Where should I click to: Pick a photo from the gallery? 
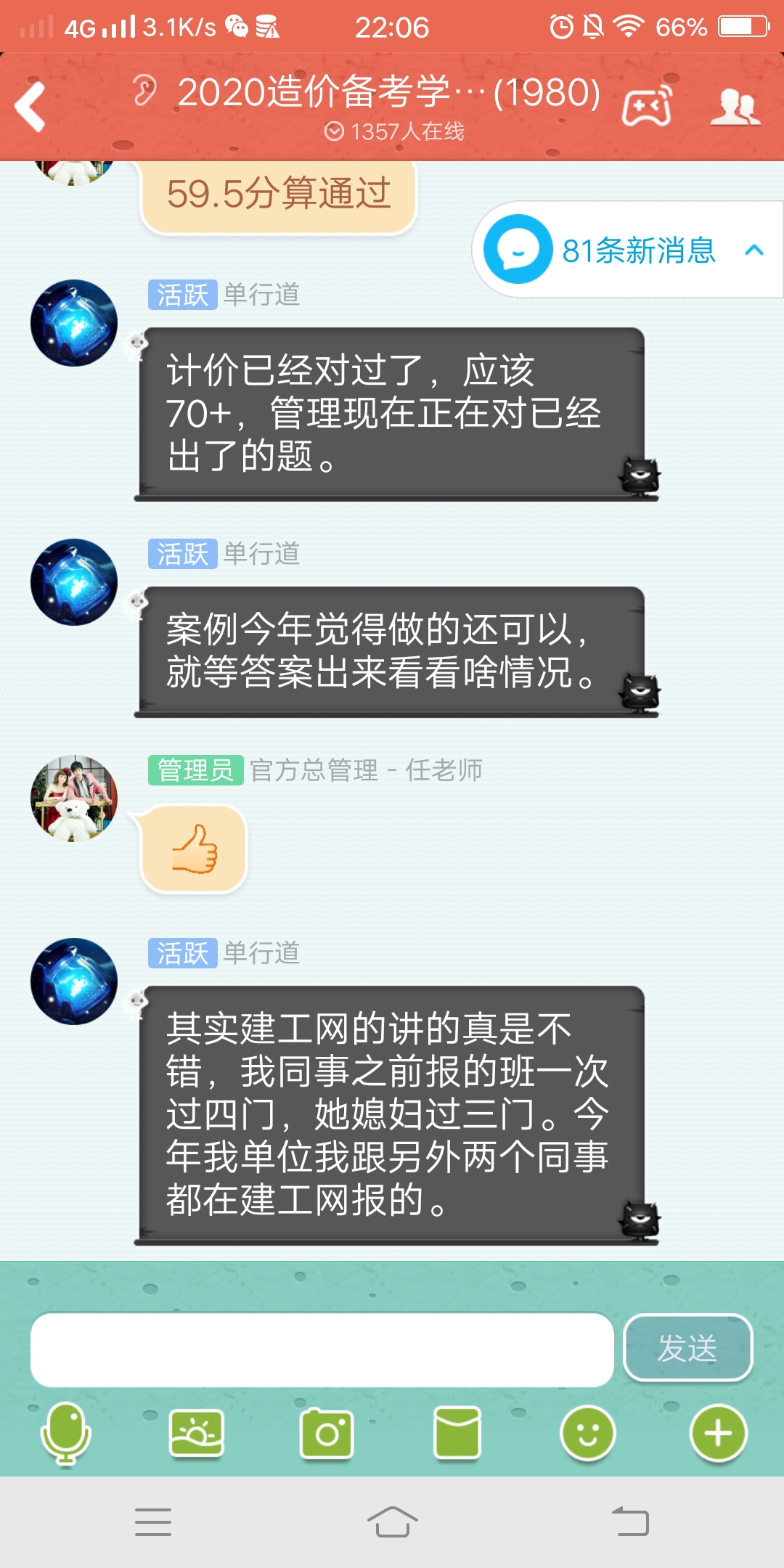(196, 1434)
